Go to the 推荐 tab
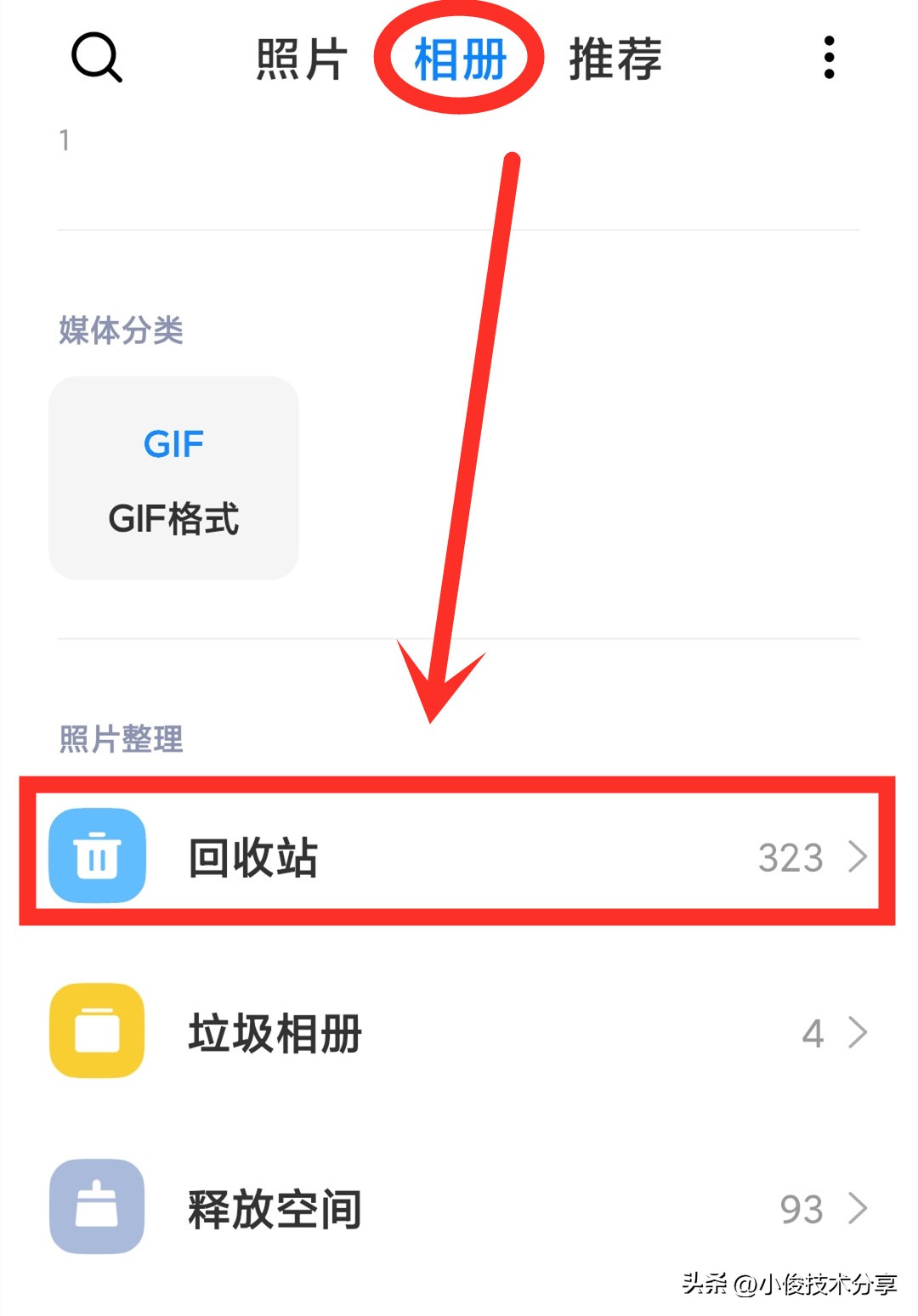Screen dimensions: 918x1316 tap(615, 59)
